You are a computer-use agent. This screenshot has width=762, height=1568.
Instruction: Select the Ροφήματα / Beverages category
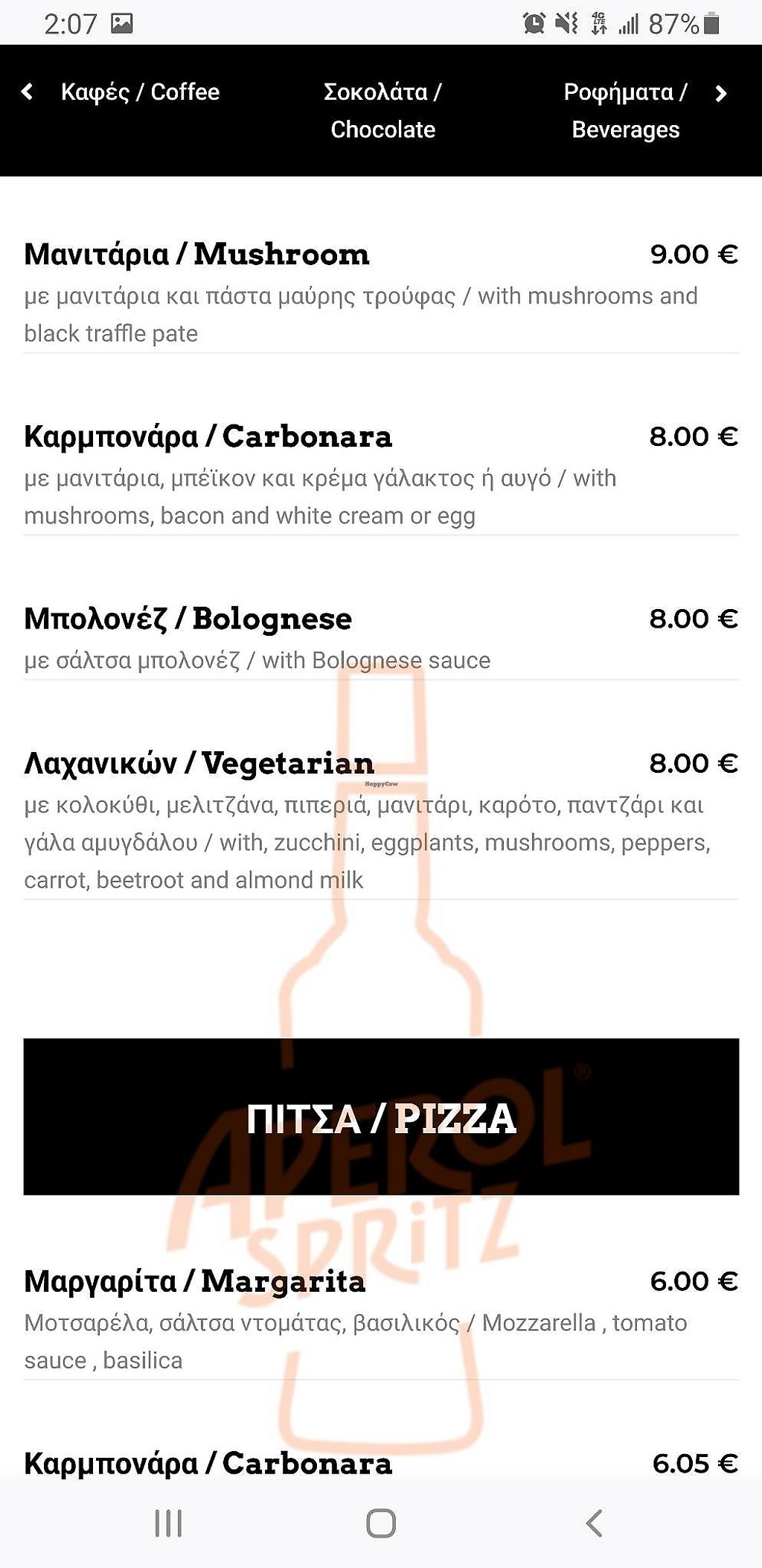(625, 110)
